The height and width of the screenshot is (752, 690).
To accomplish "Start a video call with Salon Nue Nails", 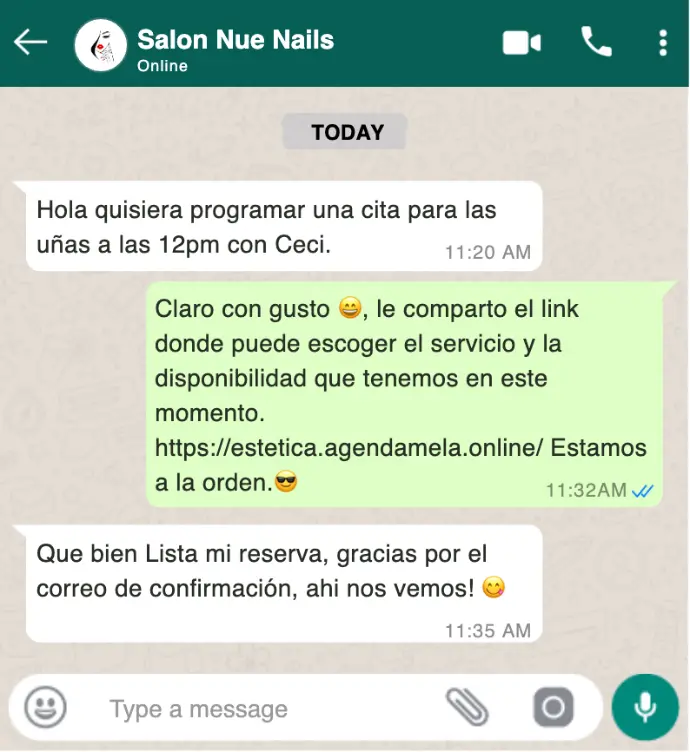I will click(521, 43).
